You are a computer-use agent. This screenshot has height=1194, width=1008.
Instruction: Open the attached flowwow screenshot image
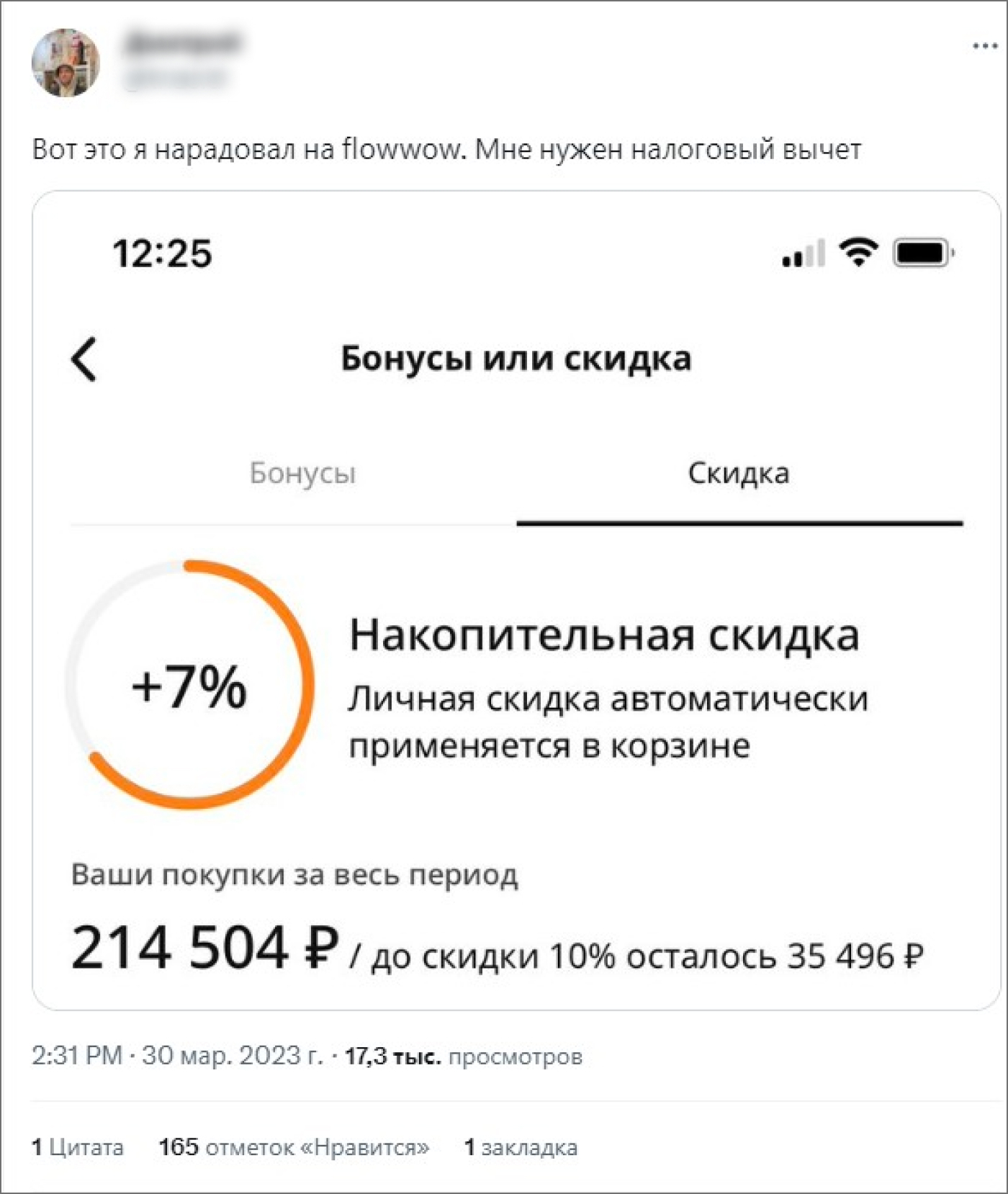(x=516, y=599)
